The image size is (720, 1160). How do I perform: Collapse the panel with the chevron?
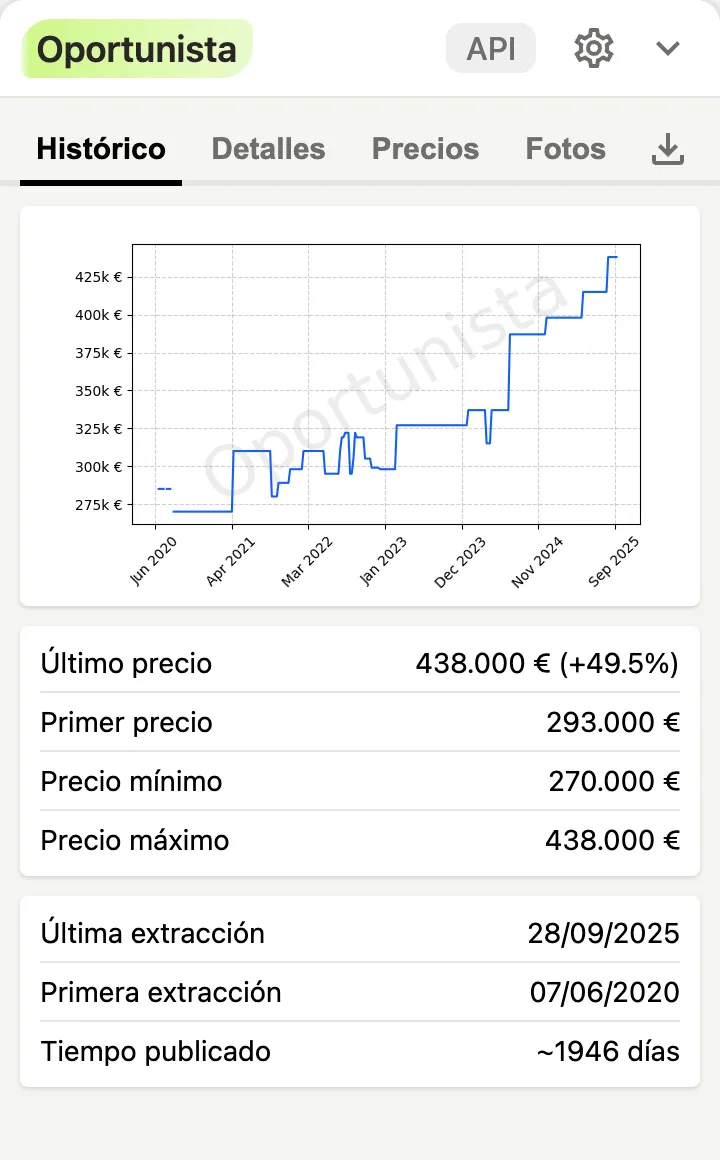pyautogui.click(x=667, y=49)
